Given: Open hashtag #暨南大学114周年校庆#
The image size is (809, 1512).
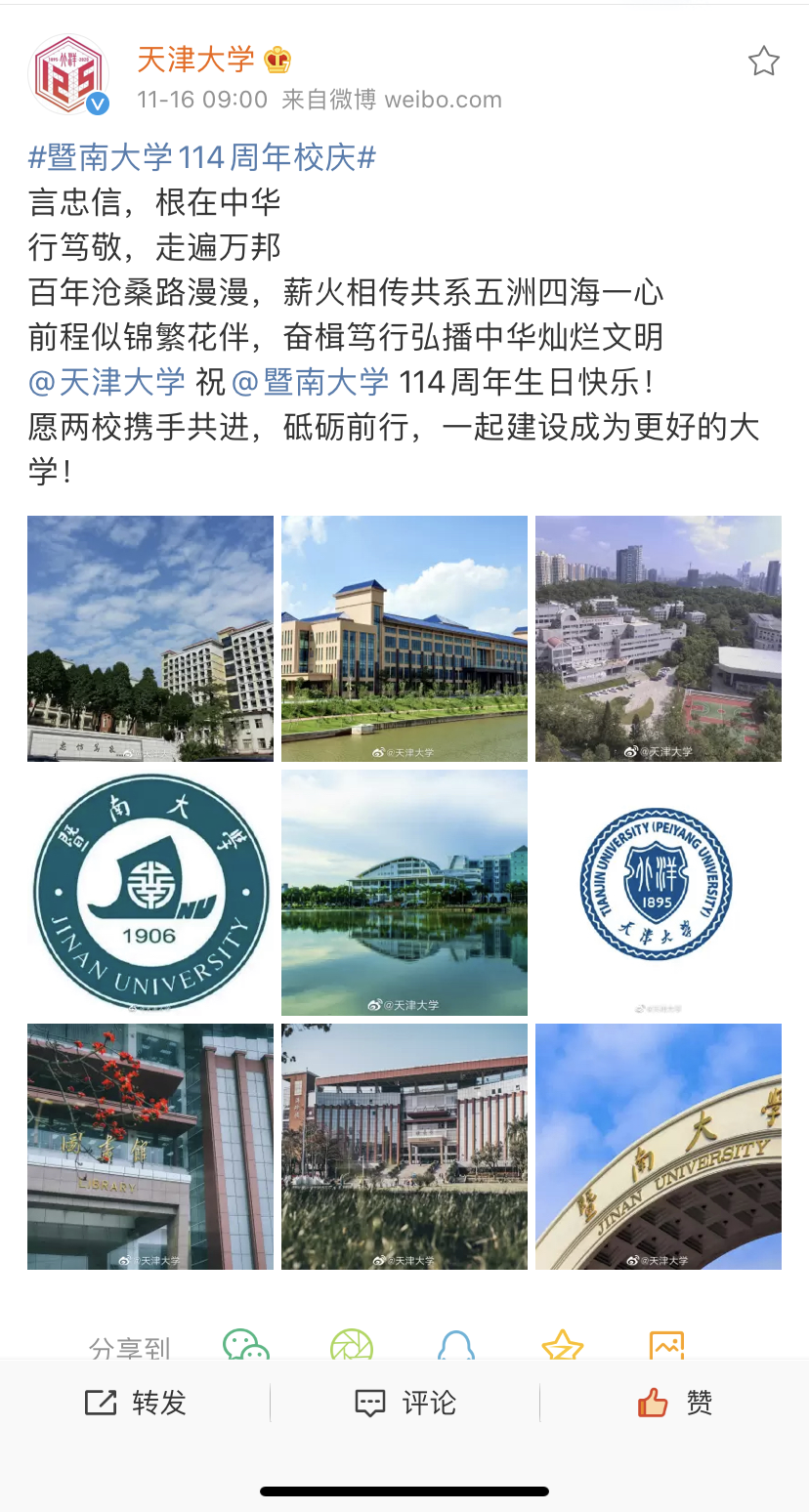Looking at the screenshot, I should (202, 157).
